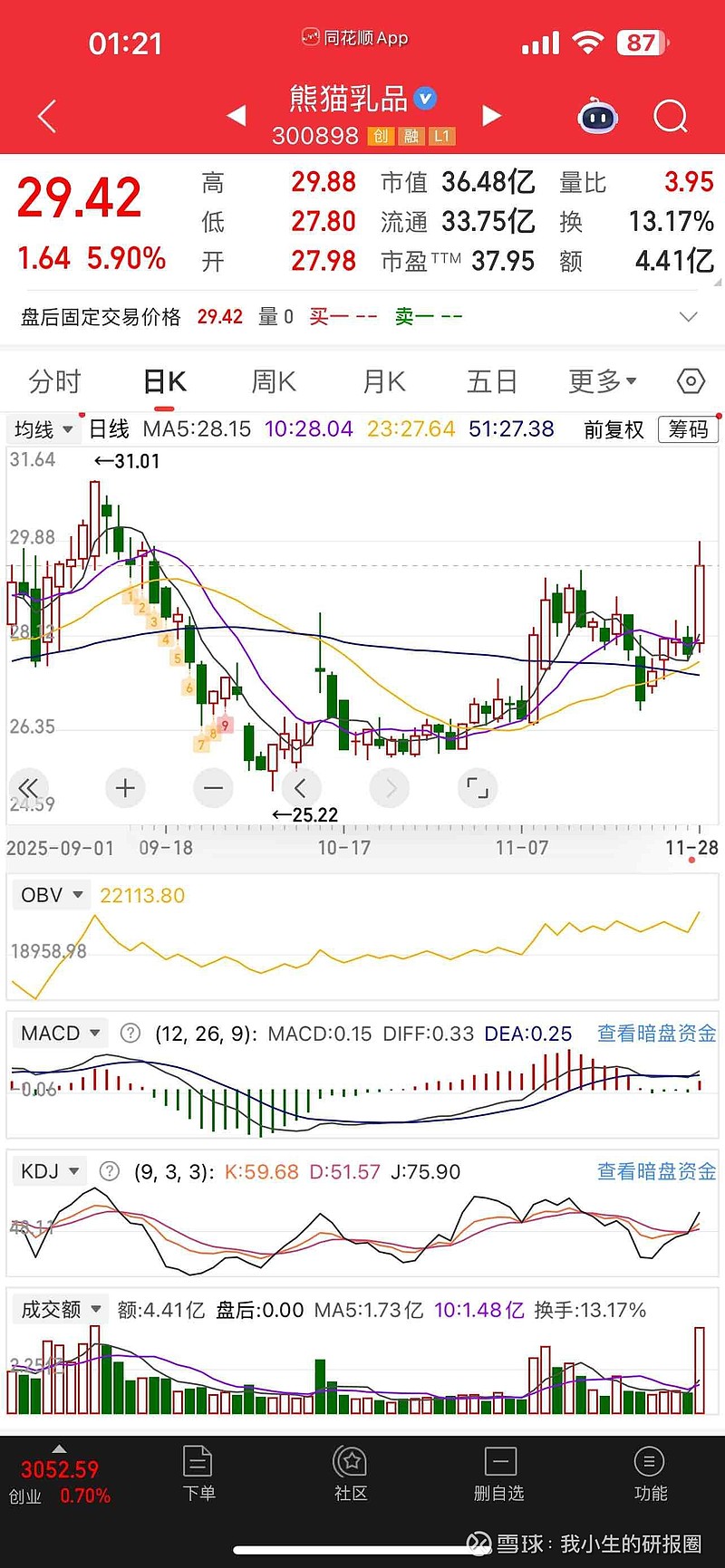Tap the chart scroll-back double arrow
Viewport: 725px width, 1568px height.
point(29,788)
